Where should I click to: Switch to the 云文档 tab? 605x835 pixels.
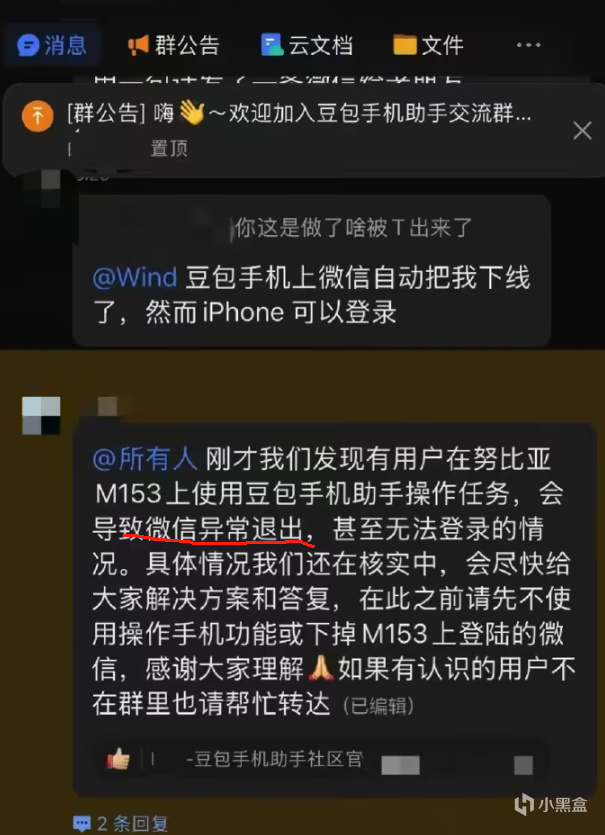pyautogui.click(x=307, y=44)
